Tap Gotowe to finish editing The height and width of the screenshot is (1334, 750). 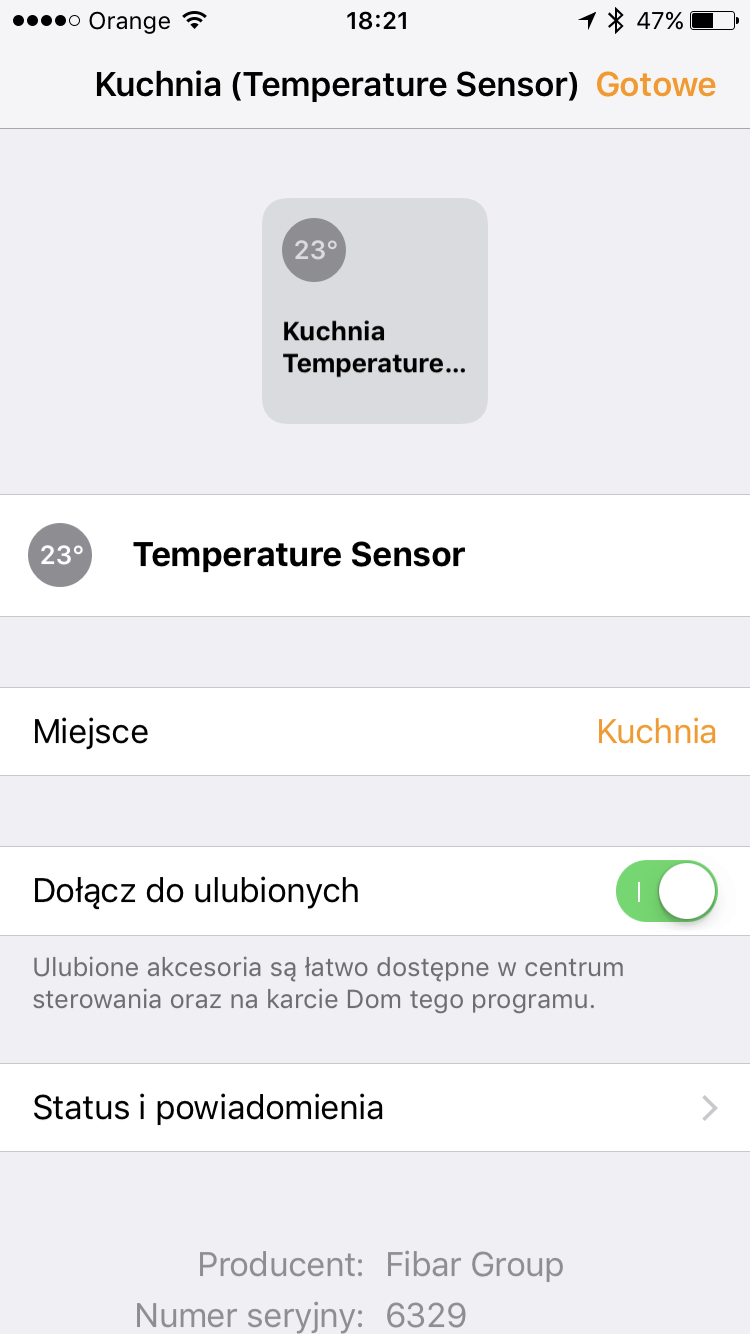655,85
